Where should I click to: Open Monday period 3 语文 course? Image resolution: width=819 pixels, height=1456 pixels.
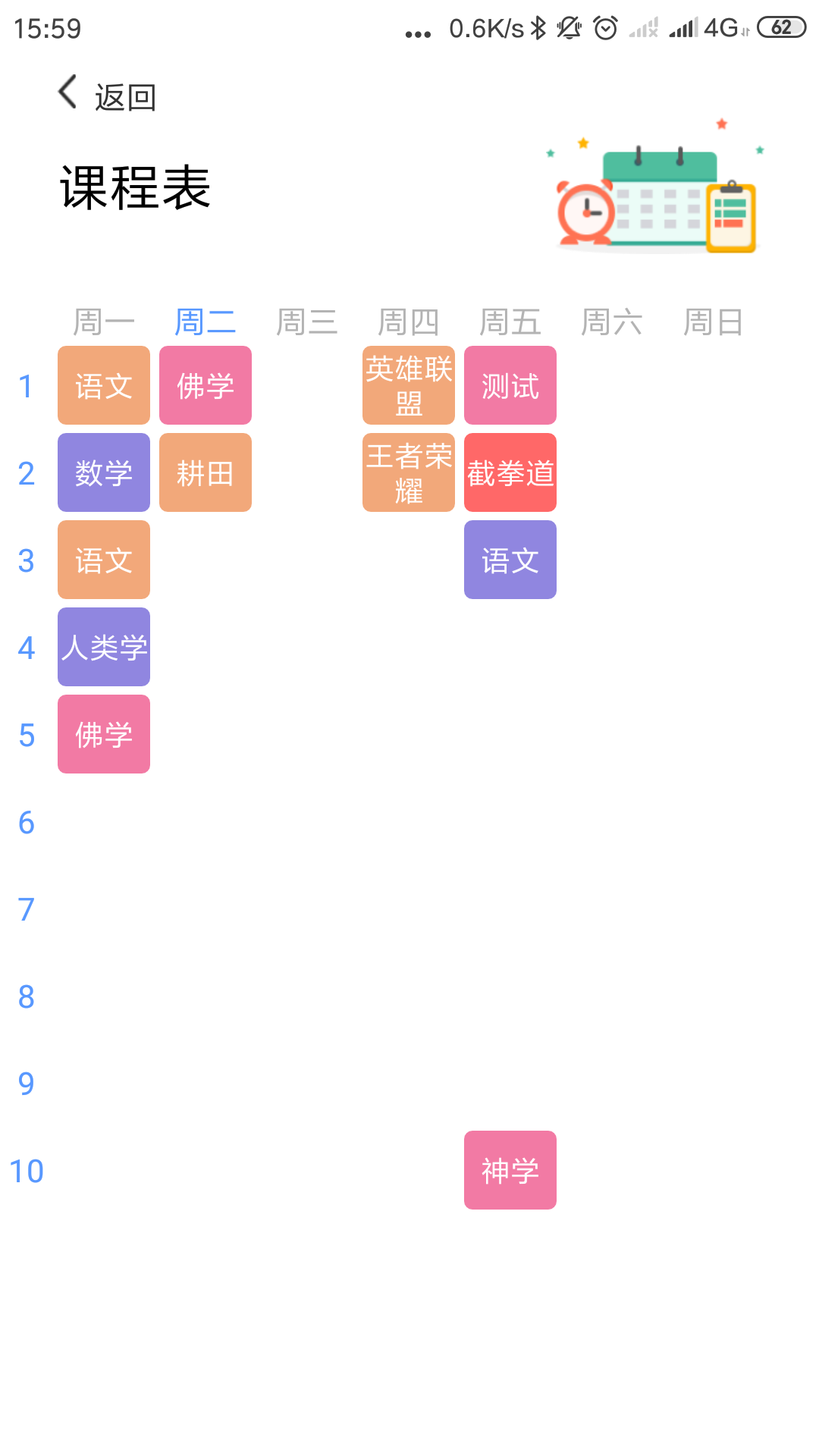(x=104, y=560)
